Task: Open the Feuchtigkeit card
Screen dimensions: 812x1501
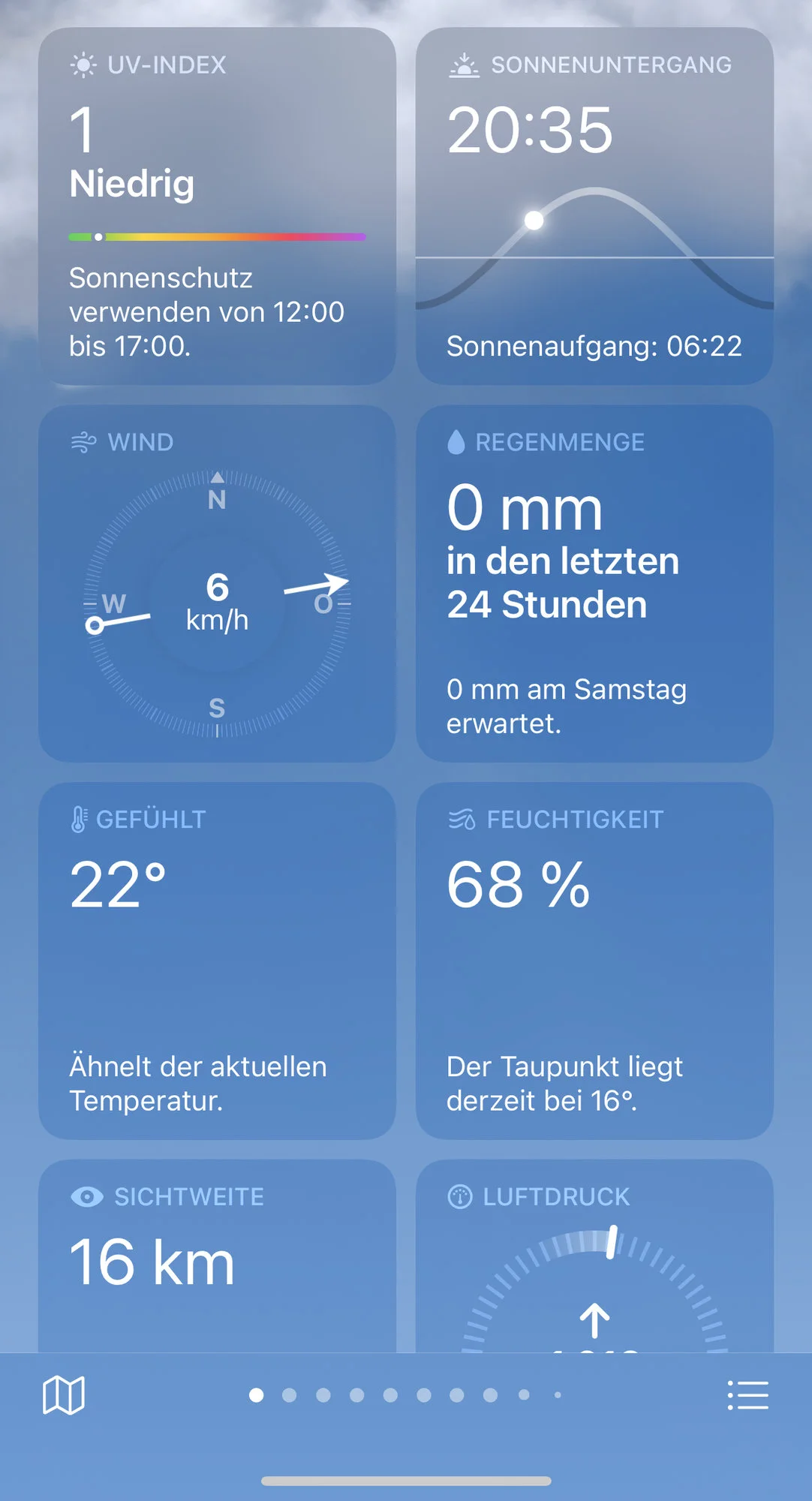Action: tap(594, 961)
